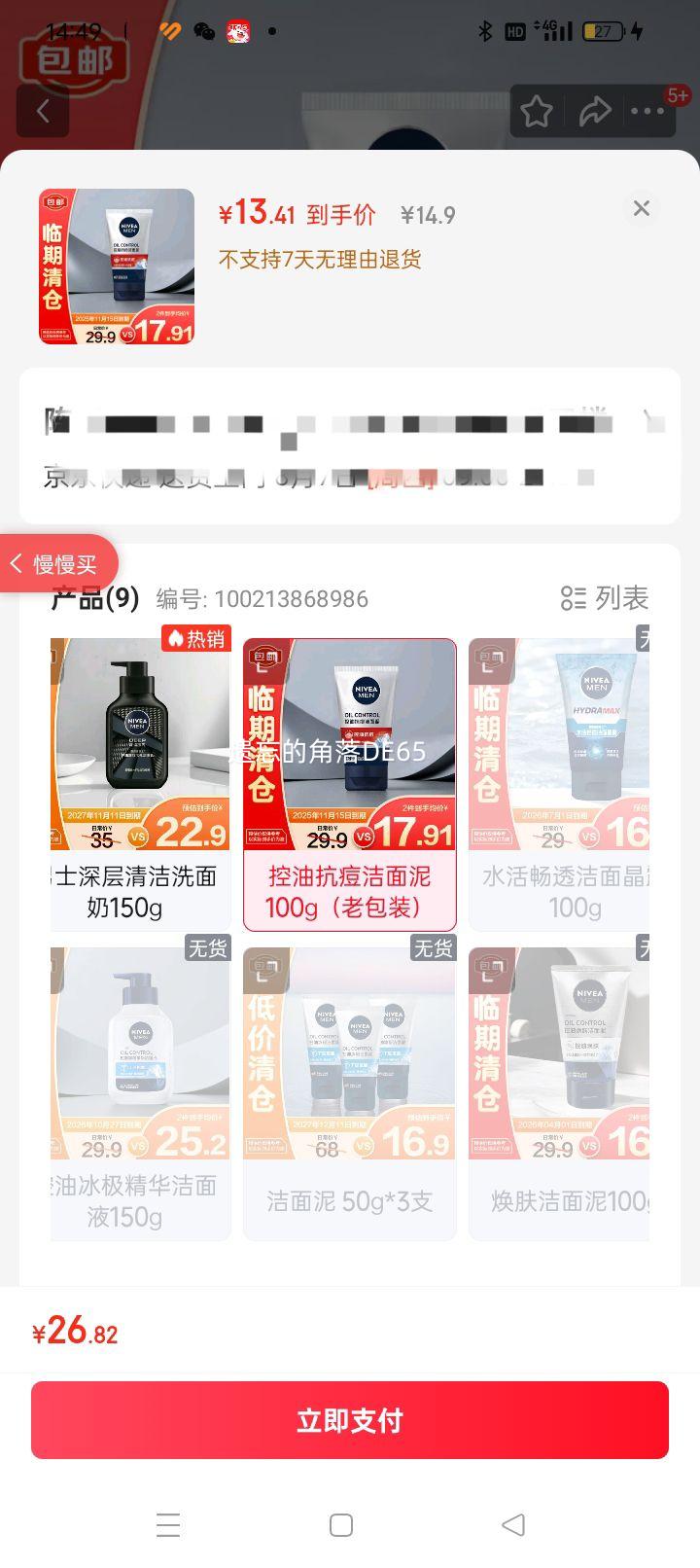Tap the 产品(9) tab label
700x1568 pixels.
96,599
